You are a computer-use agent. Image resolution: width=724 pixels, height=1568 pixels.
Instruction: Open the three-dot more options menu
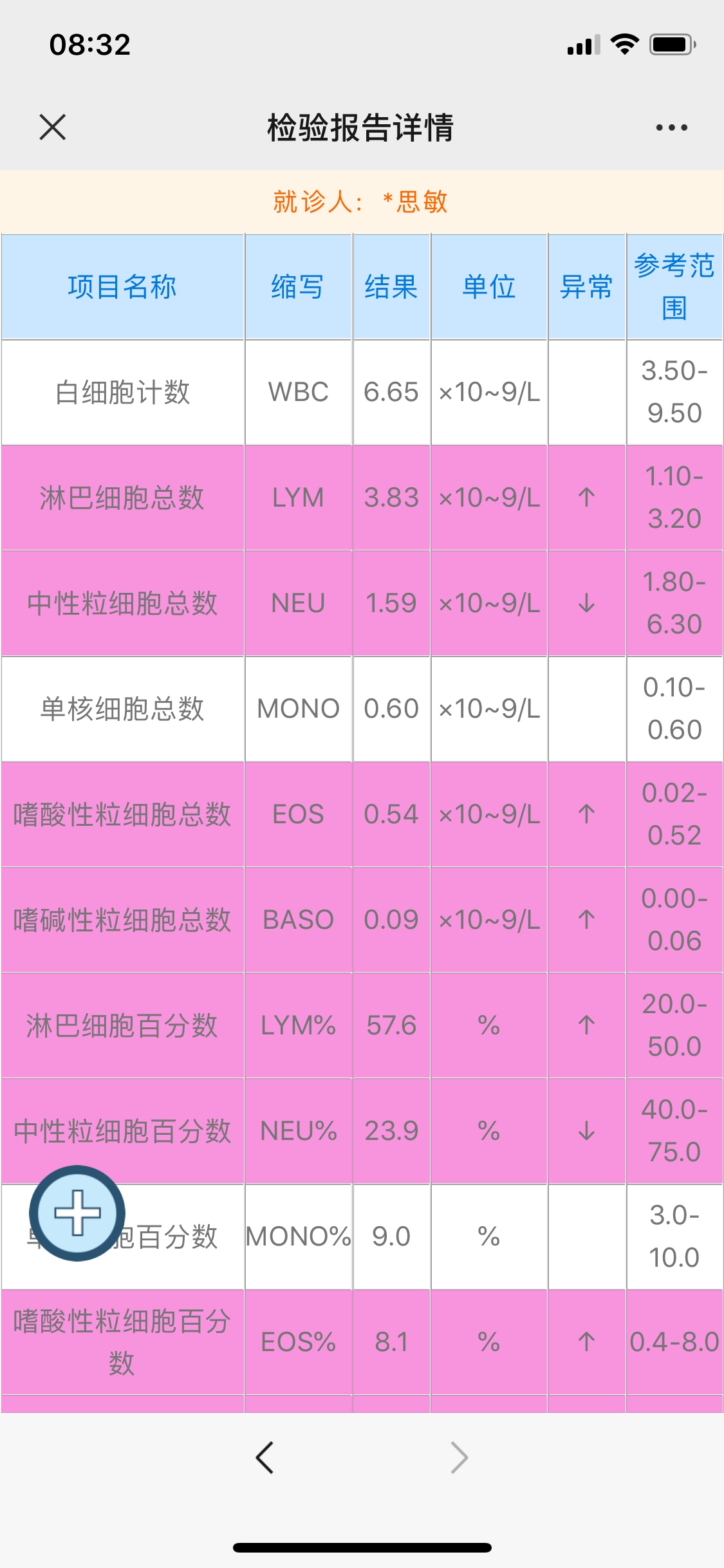tap(671, 127)
